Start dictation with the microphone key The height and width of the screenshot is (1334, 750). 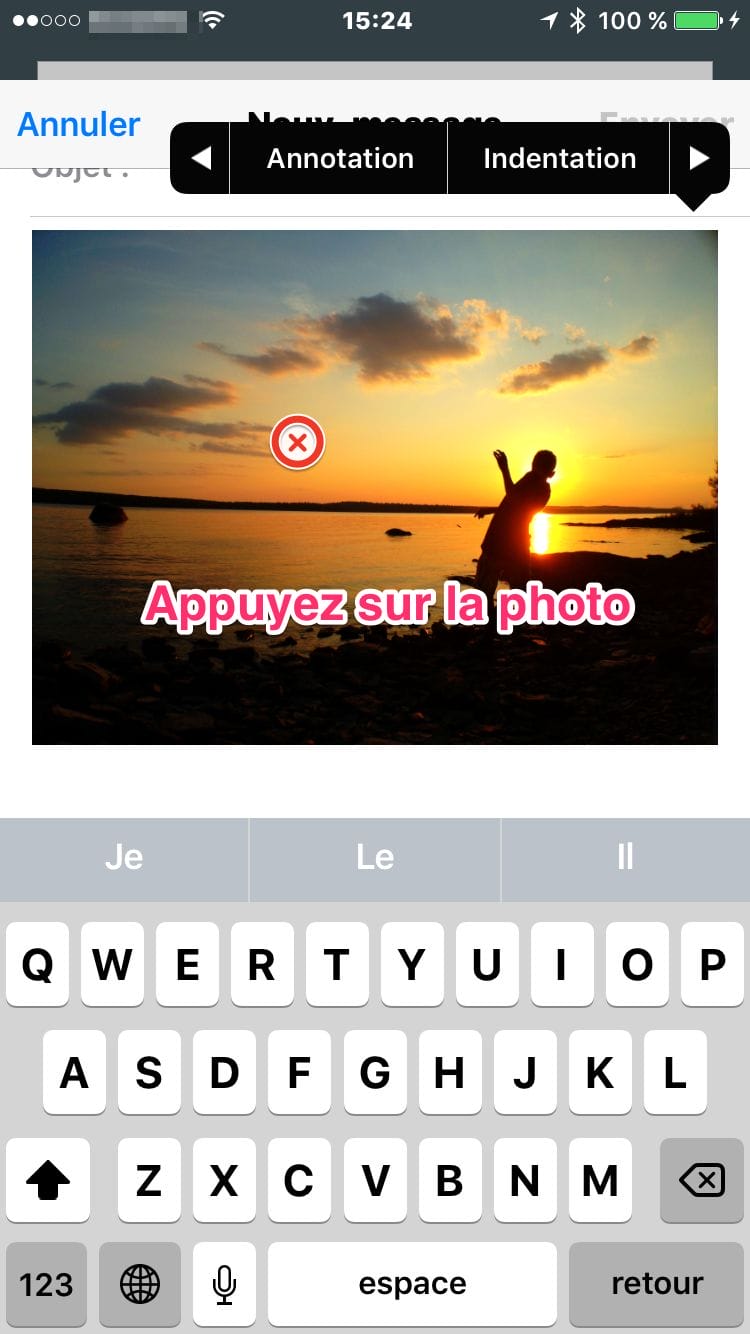(224, 1284)
